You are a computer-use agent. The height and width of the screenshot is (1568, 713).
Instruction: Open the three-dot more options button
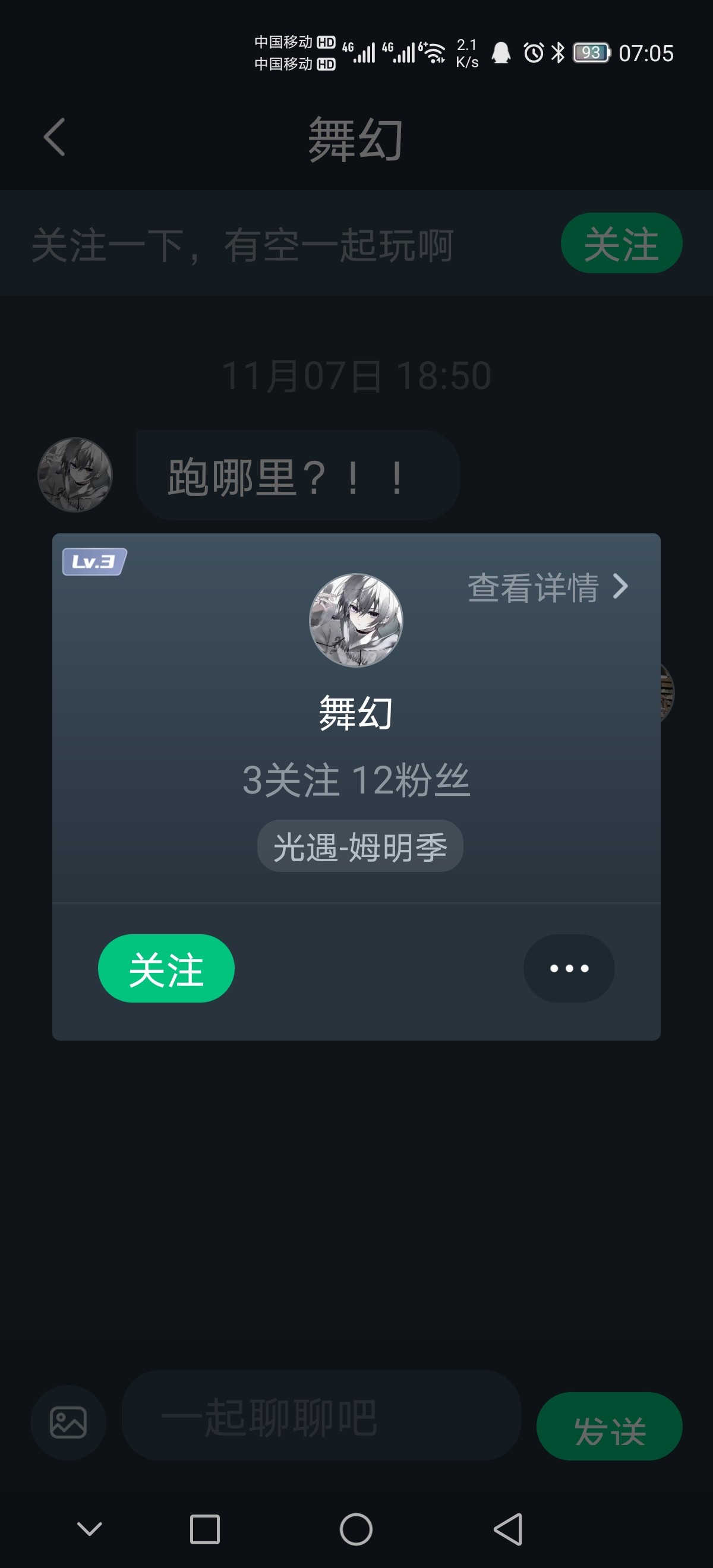pos(569,968)
